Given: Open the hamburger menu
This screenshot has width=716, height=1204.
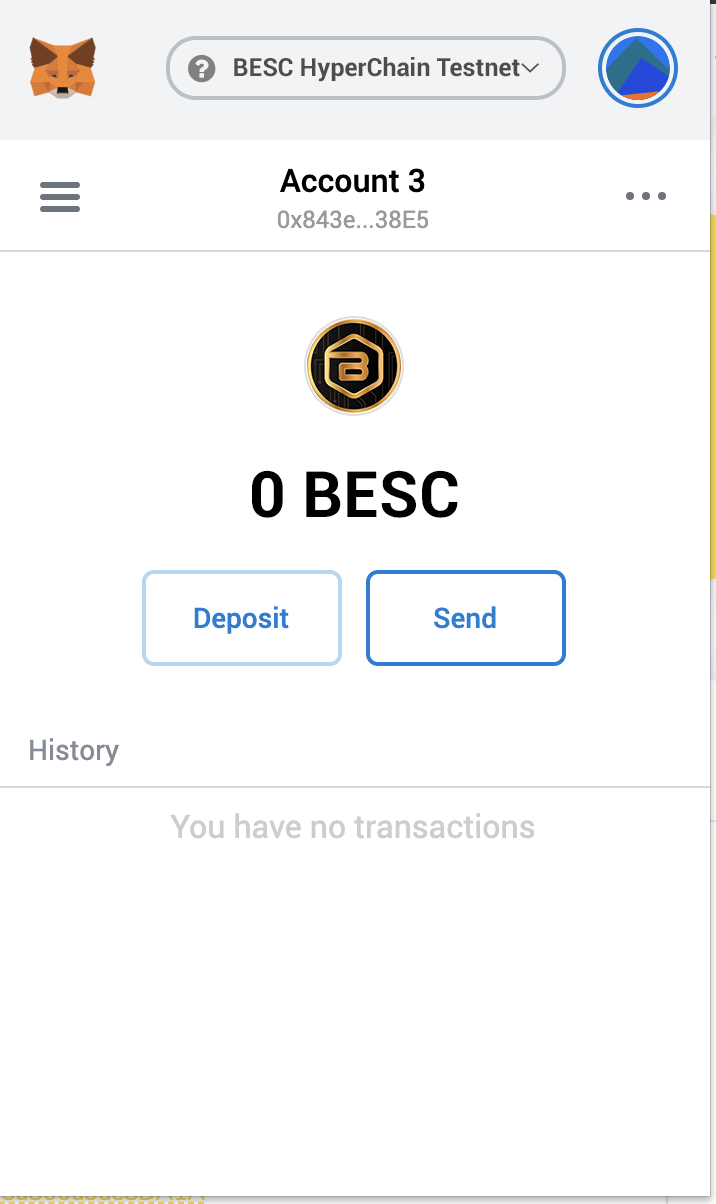Looking at the screenshot, I should tap(60, 196).
